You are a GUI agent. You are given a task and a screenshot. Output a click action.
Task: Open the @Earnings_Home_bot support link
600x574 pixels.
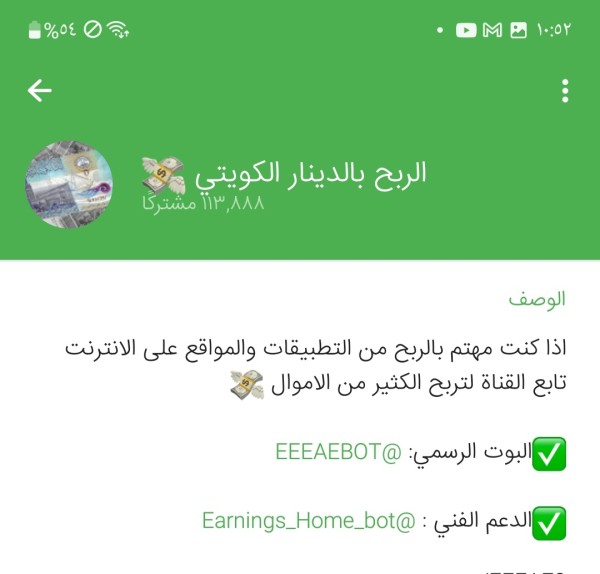click(x=308, y=520)
